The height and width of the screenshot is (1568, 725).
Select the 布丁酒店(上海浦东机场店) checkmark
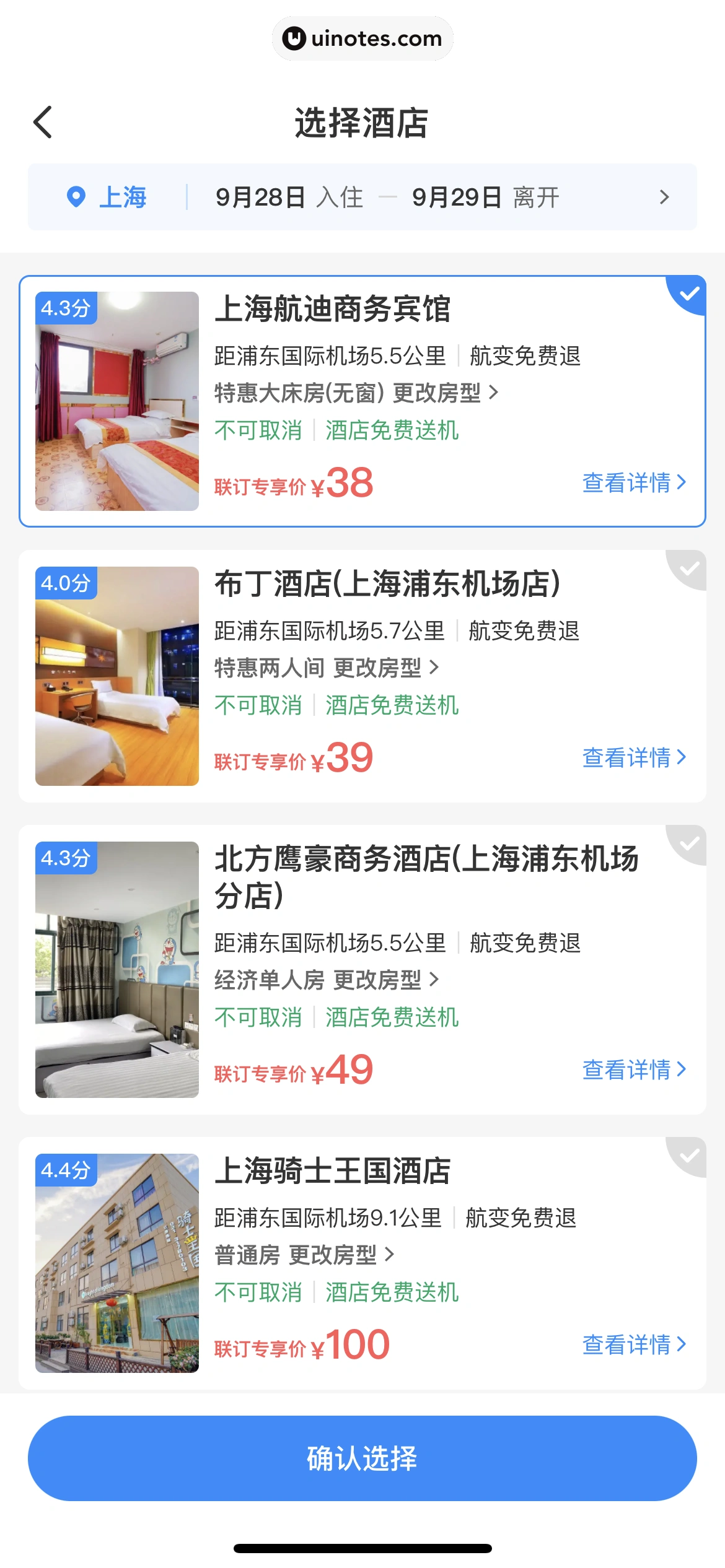(x=688, y=568)
